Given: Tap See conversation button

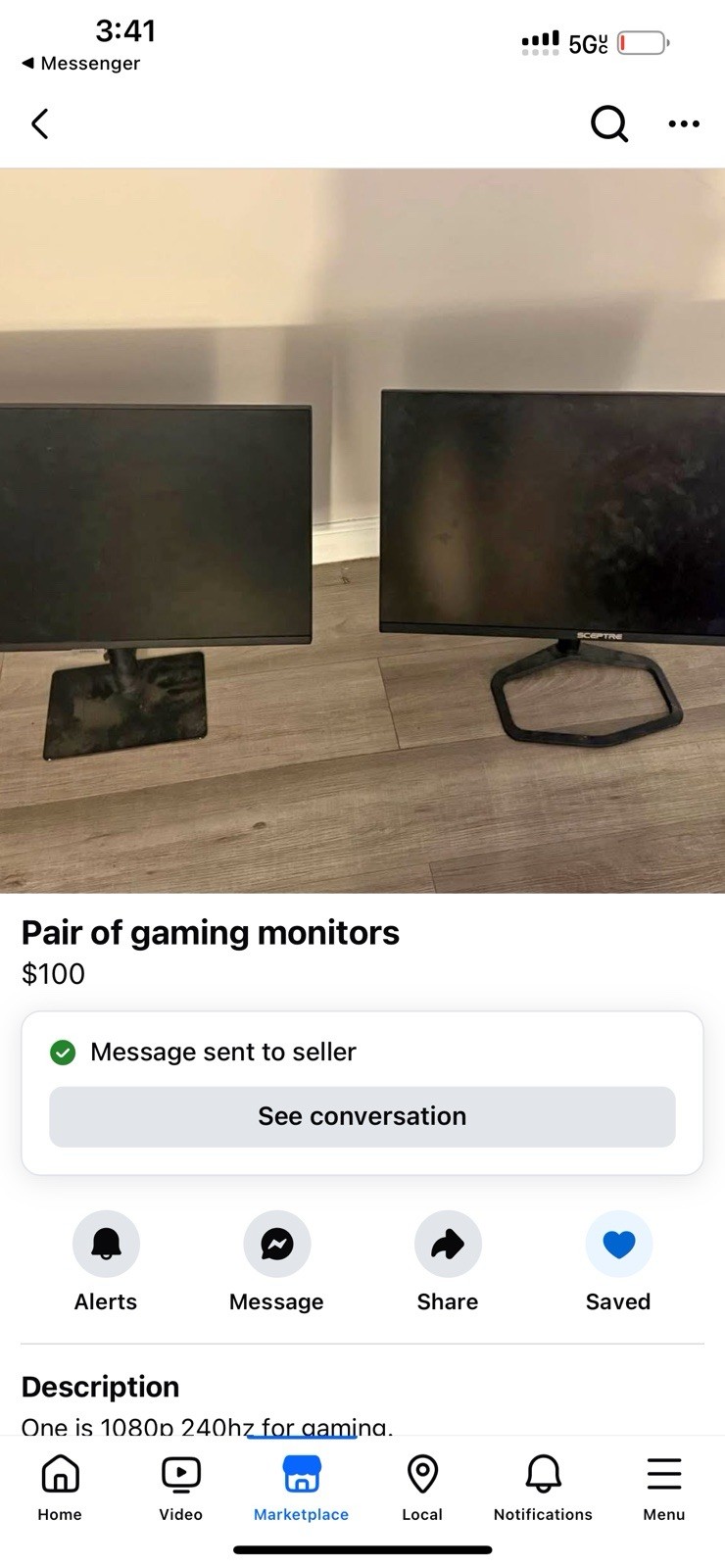Looking at the screenshot, I should point(362,1116).
